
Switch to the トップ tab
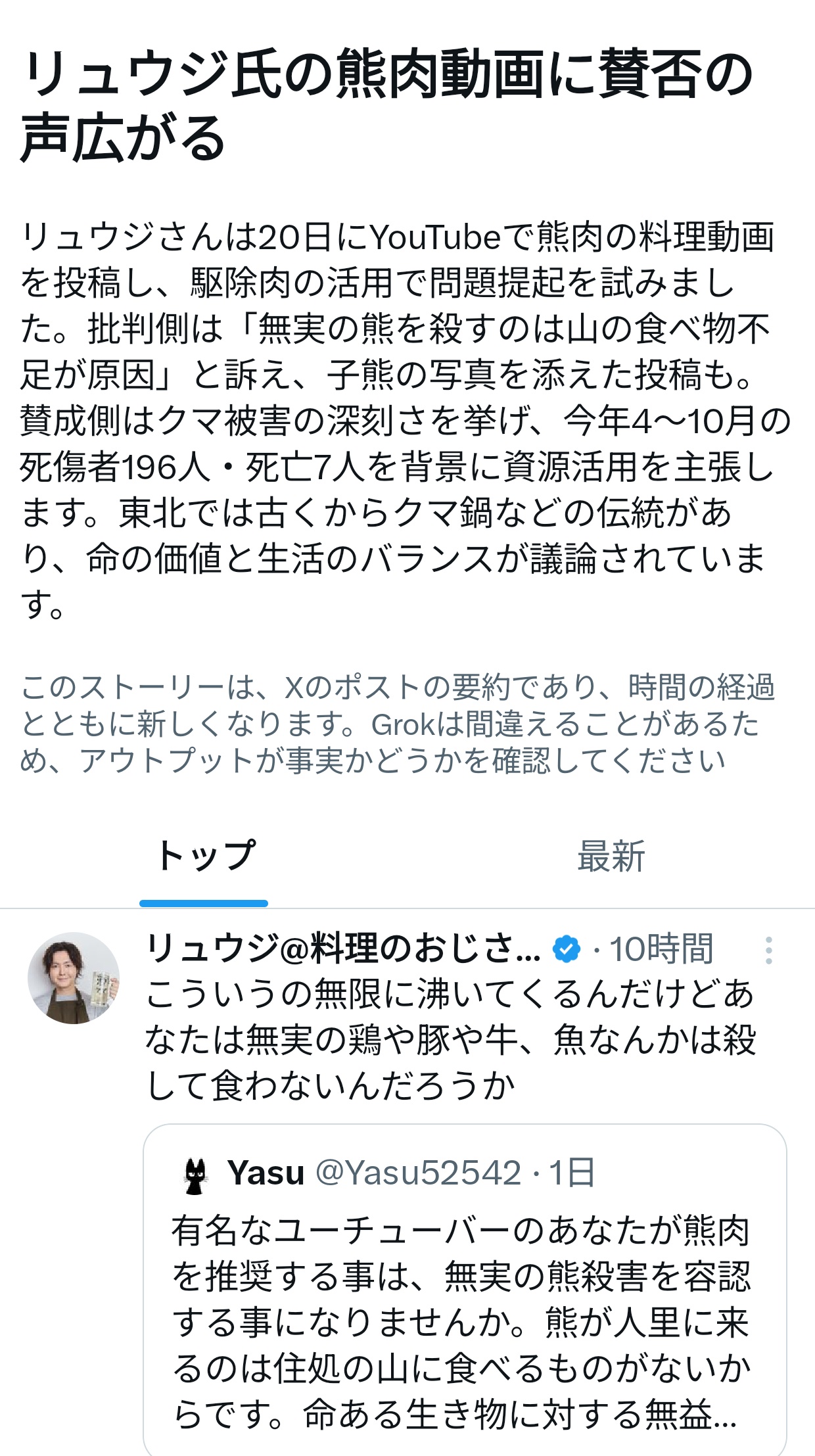204,857
